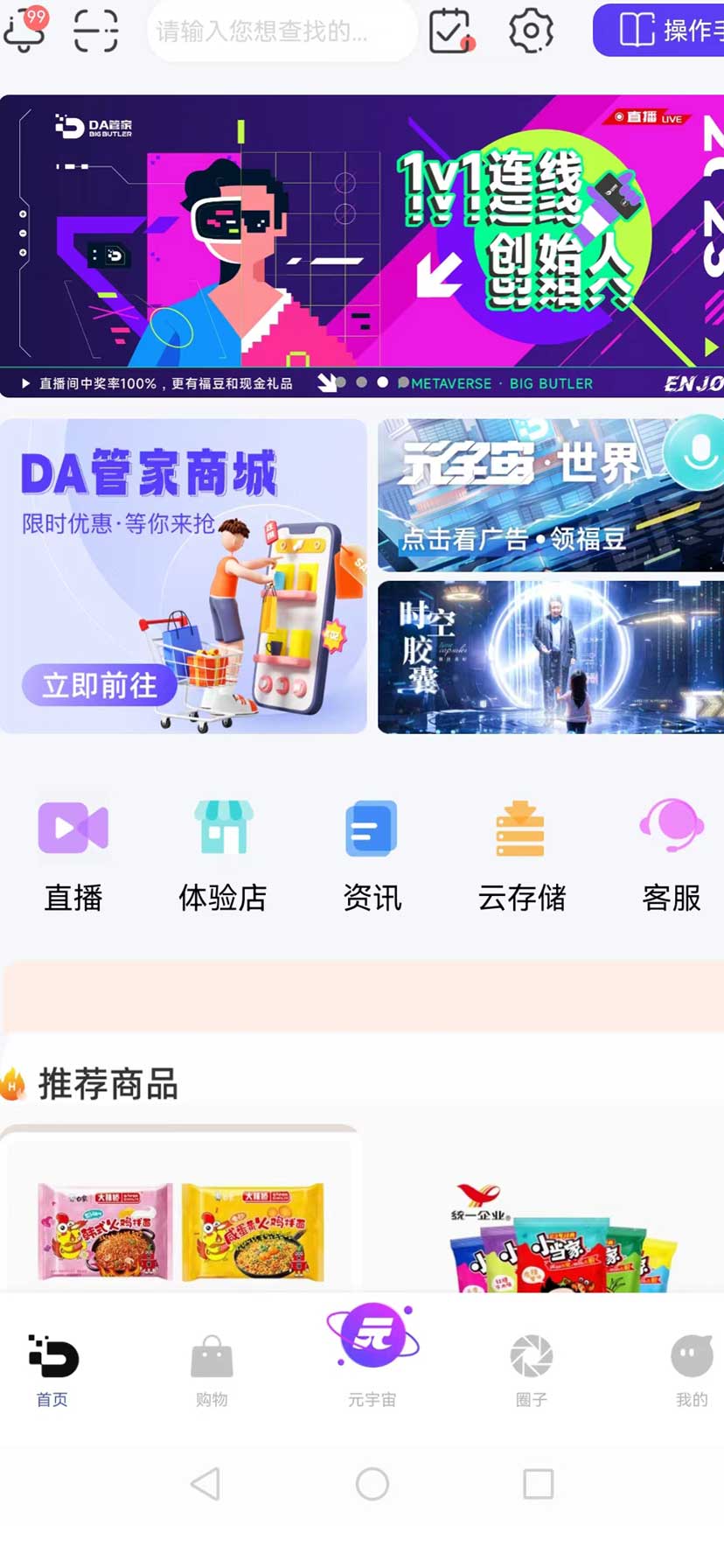Open the daily check-in calendar icon

click(451, 31)
